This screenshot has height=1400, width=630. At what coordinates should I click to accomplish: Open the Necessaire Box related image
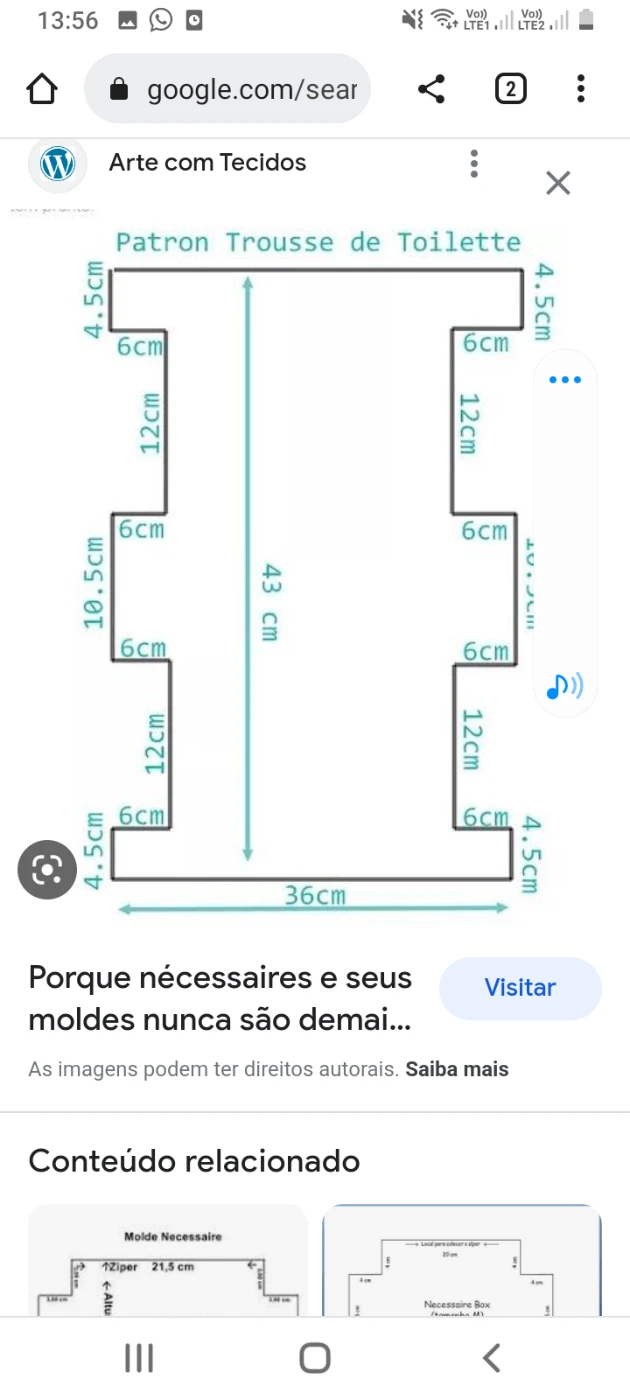pos(462,1260)
